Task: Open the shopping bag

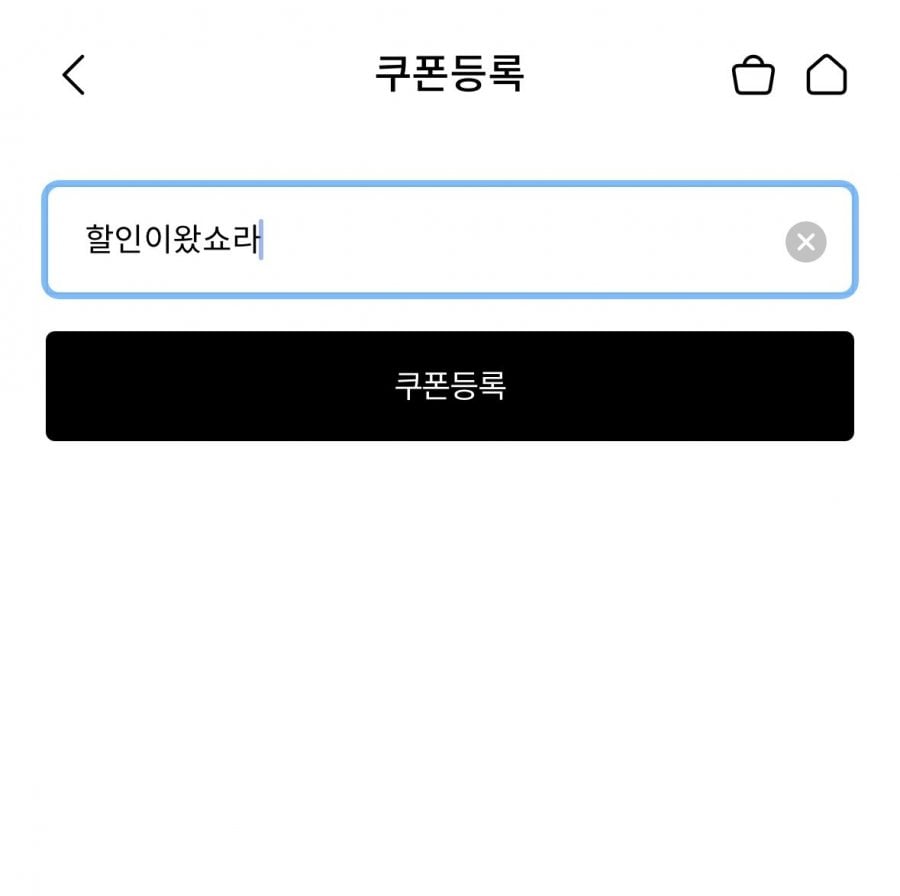Action: (x=753, y=76)
